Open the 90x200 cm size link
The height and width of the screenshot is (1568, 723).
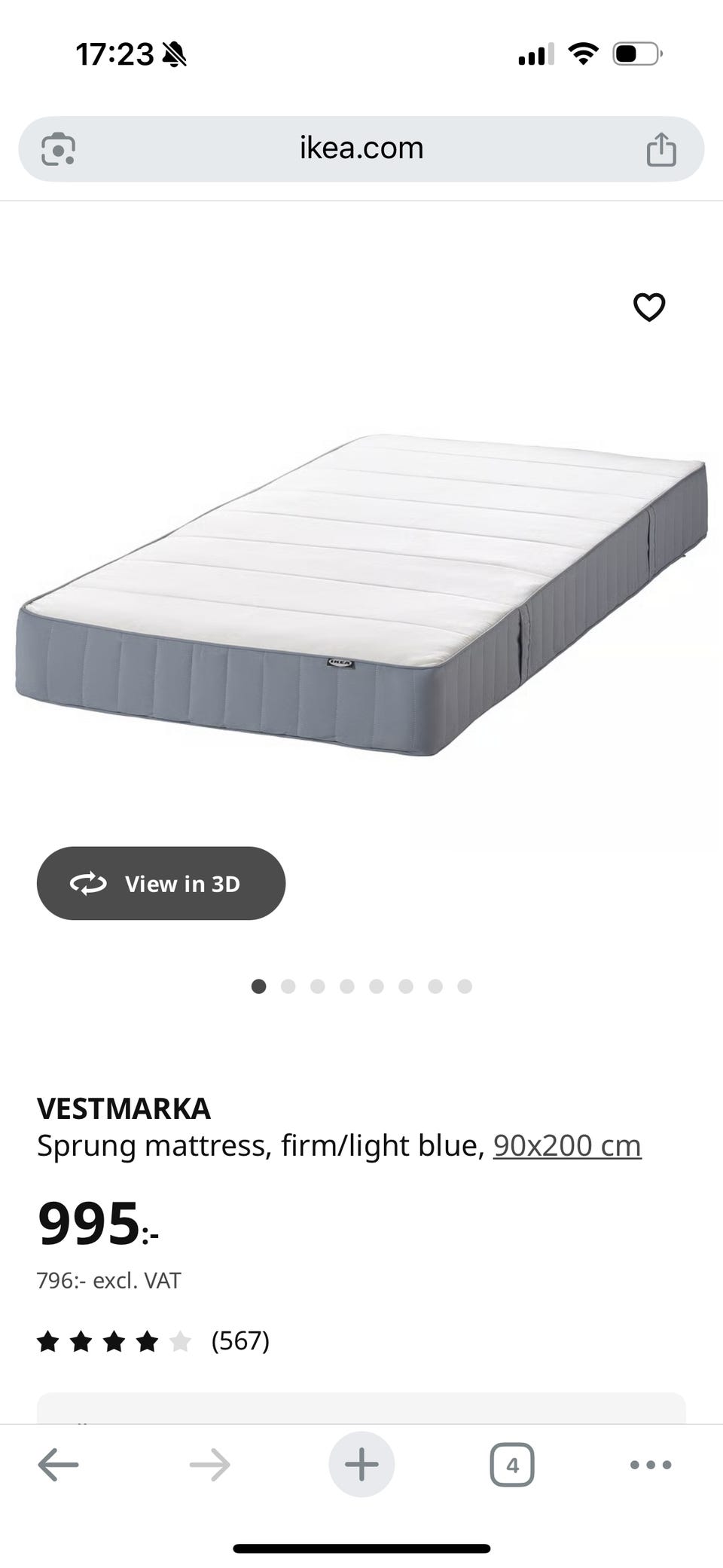[x=567, y=1146]
